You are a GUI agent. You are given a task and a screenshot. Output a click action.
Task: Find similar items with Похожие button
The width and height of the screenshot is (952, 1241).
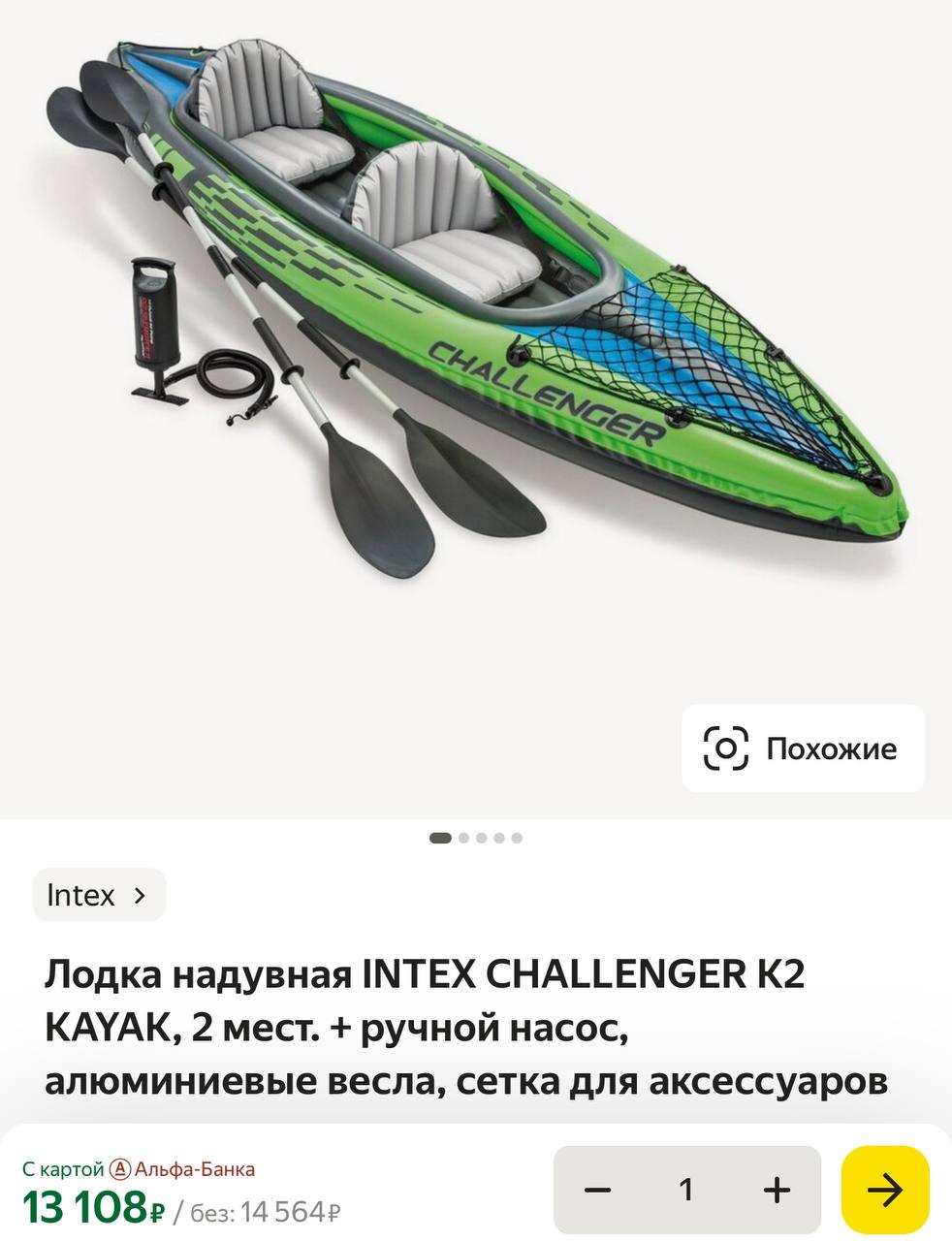pos(803,748)
